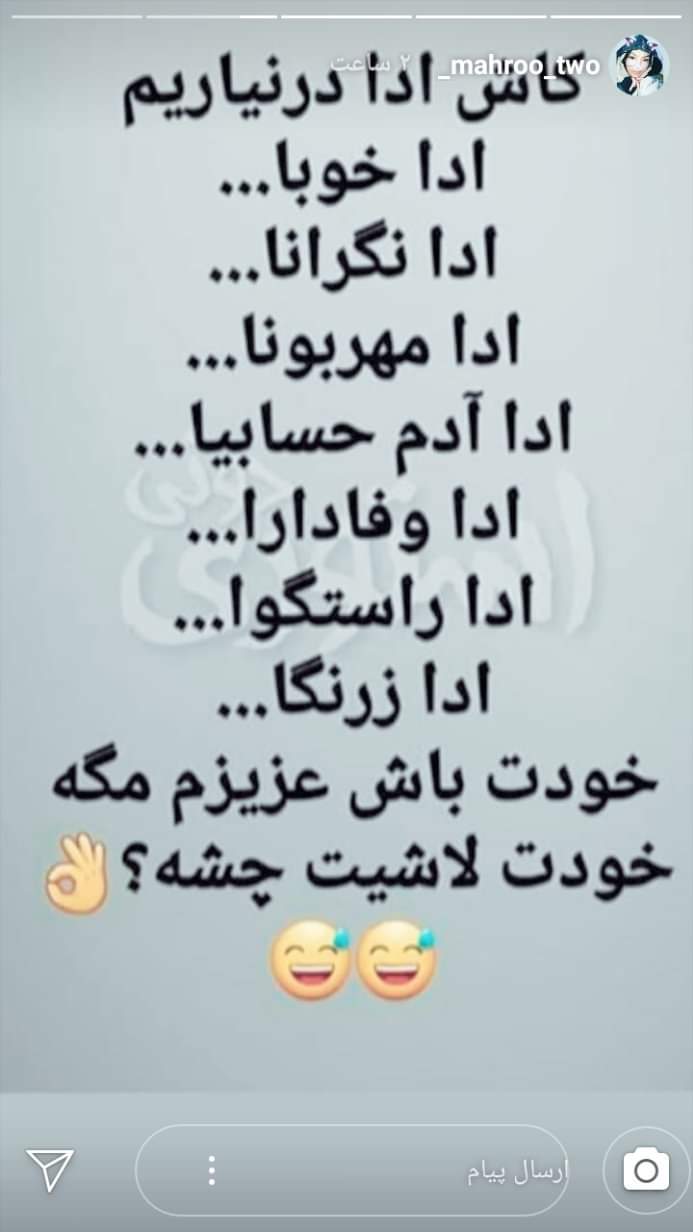Open the profile picture of _mahroo_two
The width and height of the screenshot is (693, 1232).
[x=641, y=66]
